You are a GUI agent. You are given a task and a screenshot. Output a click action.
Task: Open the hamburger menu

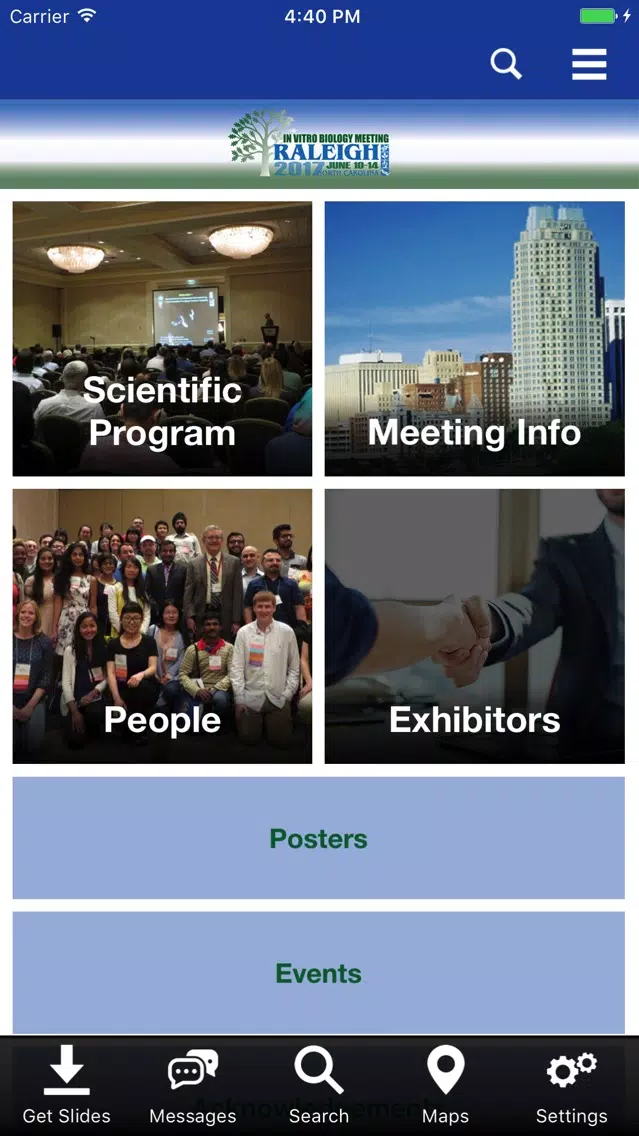[589, 64]
